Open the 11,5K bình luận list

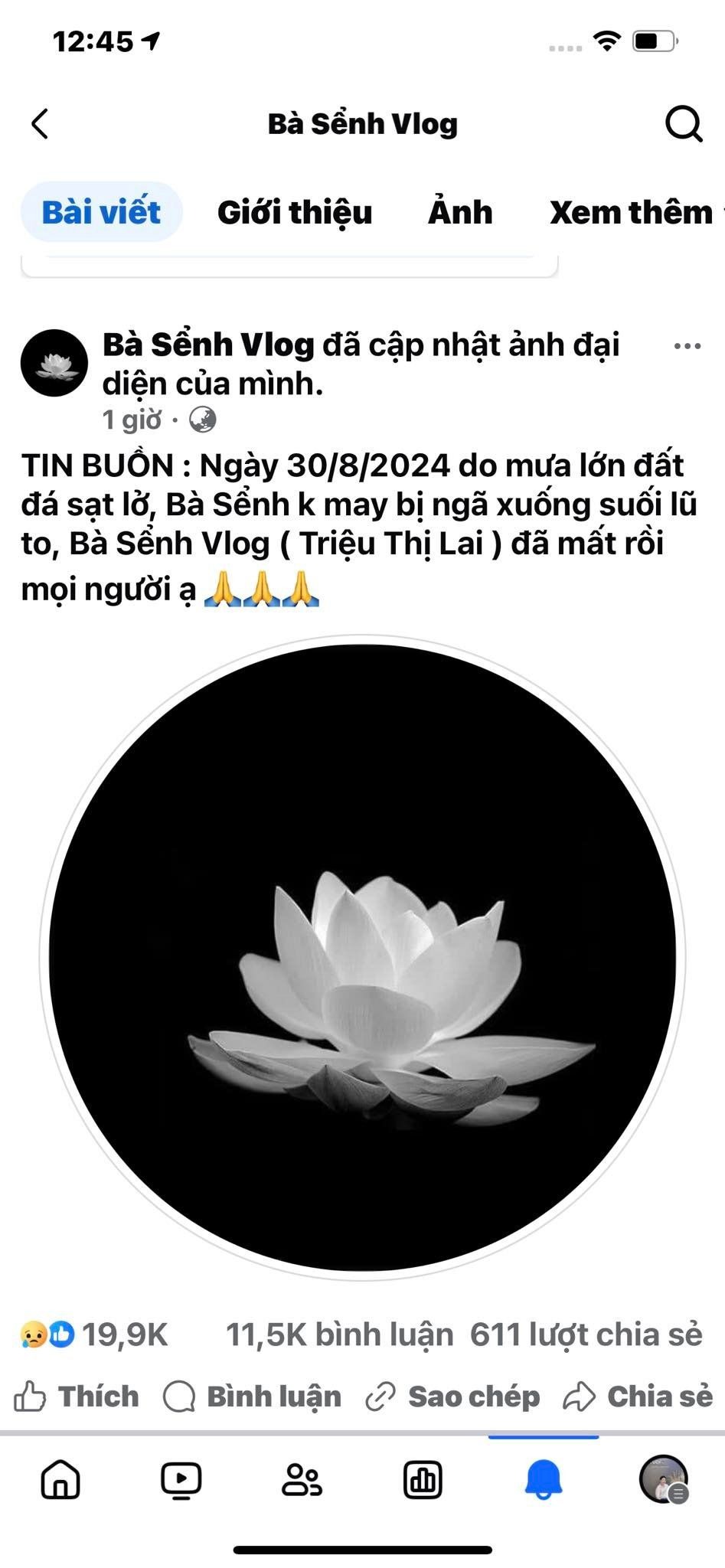(339, 1334)
